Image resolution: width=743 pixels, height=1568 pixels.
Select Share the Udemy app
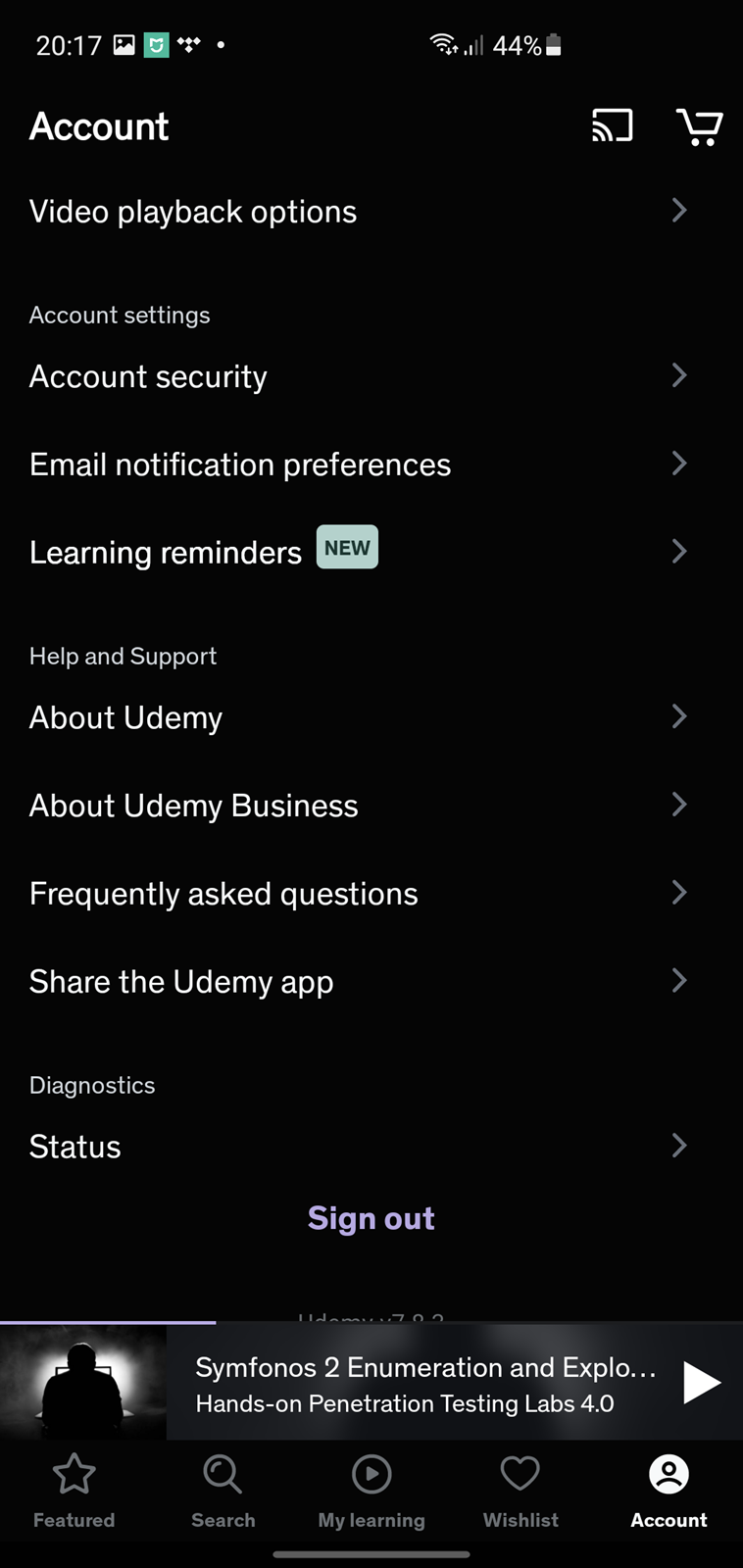[x=371, y=981]
